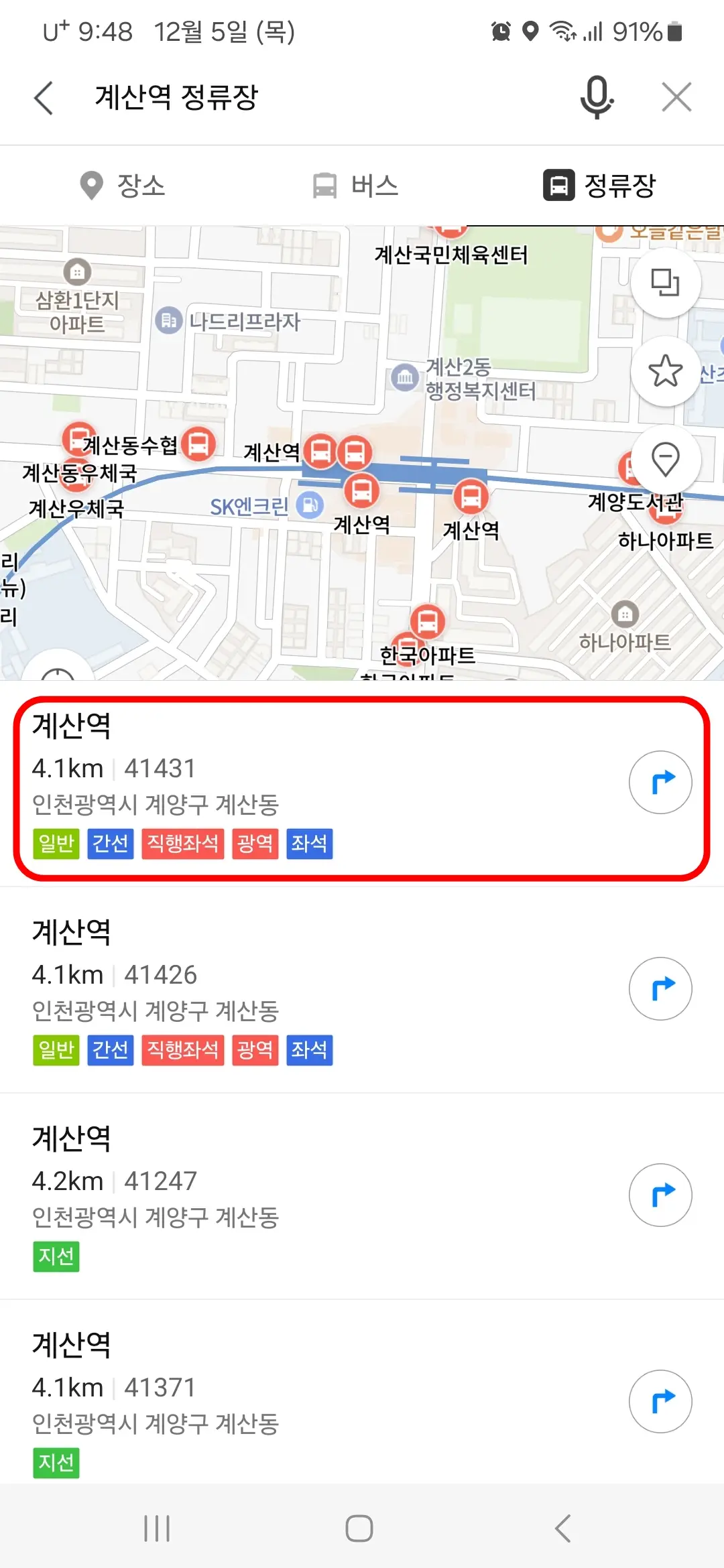Image resolution: width=724 pixels, height=1568 pixels.
Task: Tap the X to clear the search
Action: tap(677, 97)
